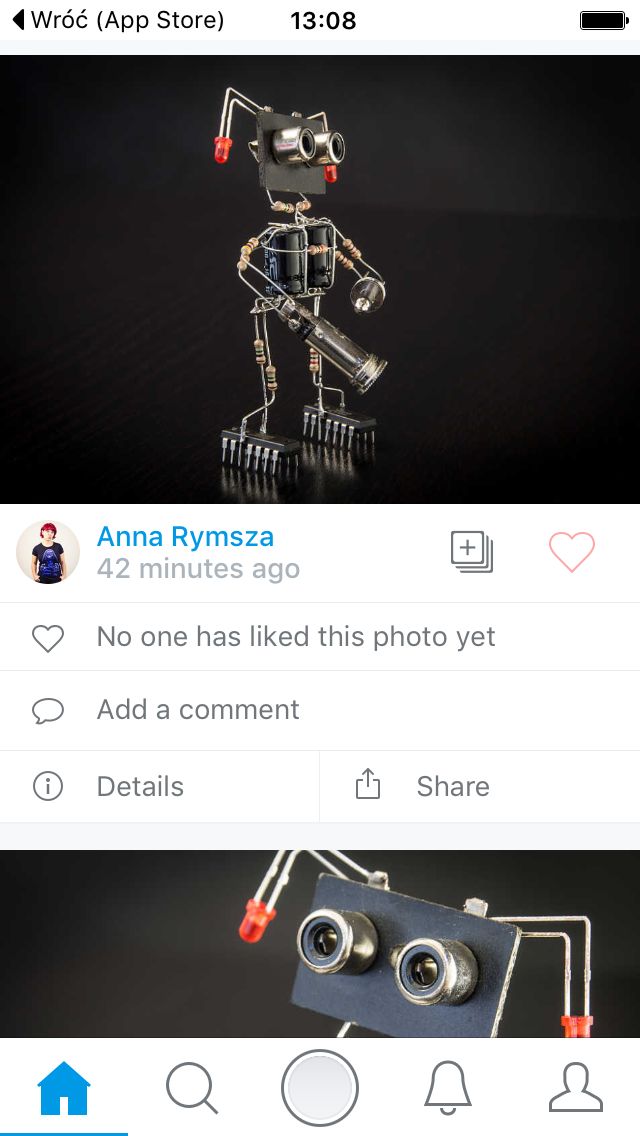Switch to the Home tab
Image resolution: width=640 pixels, height=1136 pixels.
pyautogui.click(x=64, y=1087)
